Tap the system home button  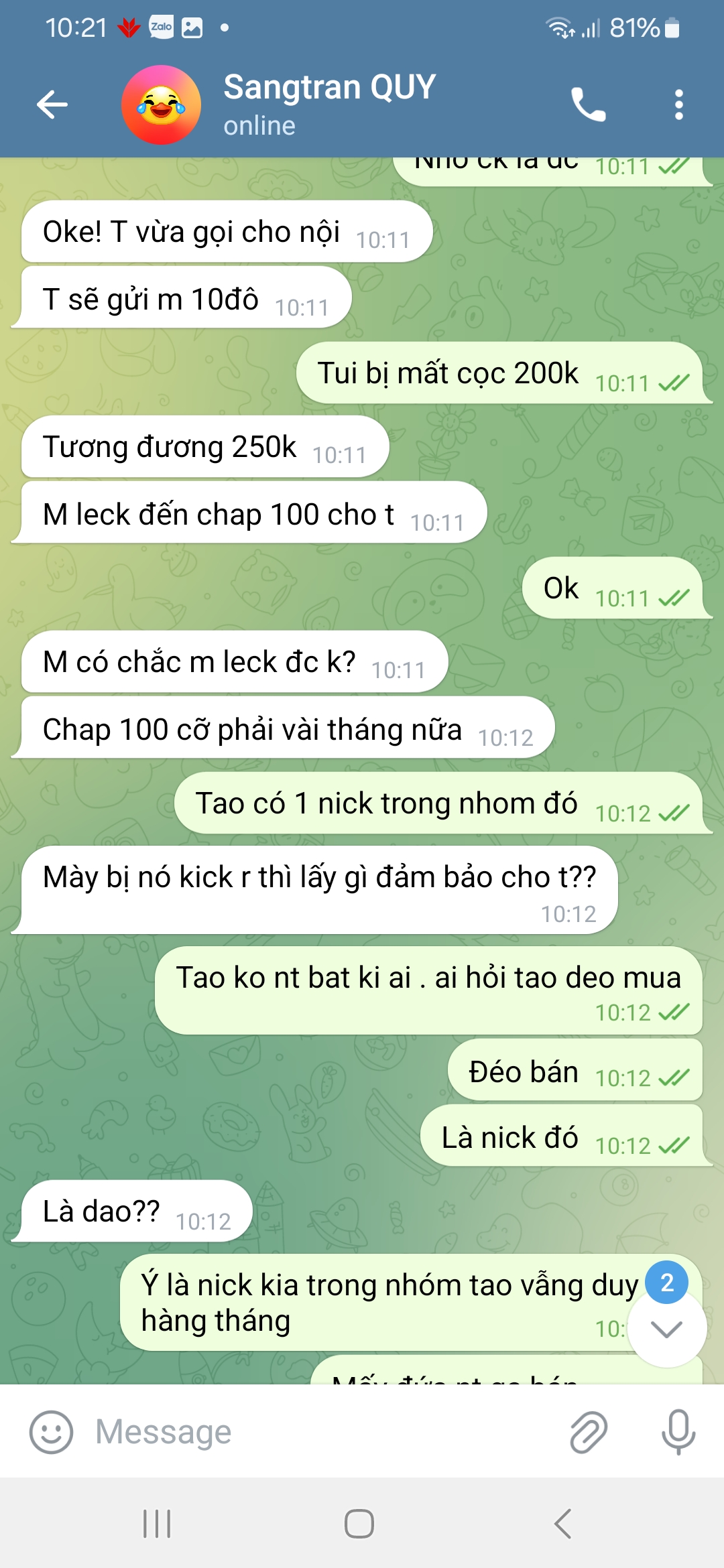point(359,1524)
